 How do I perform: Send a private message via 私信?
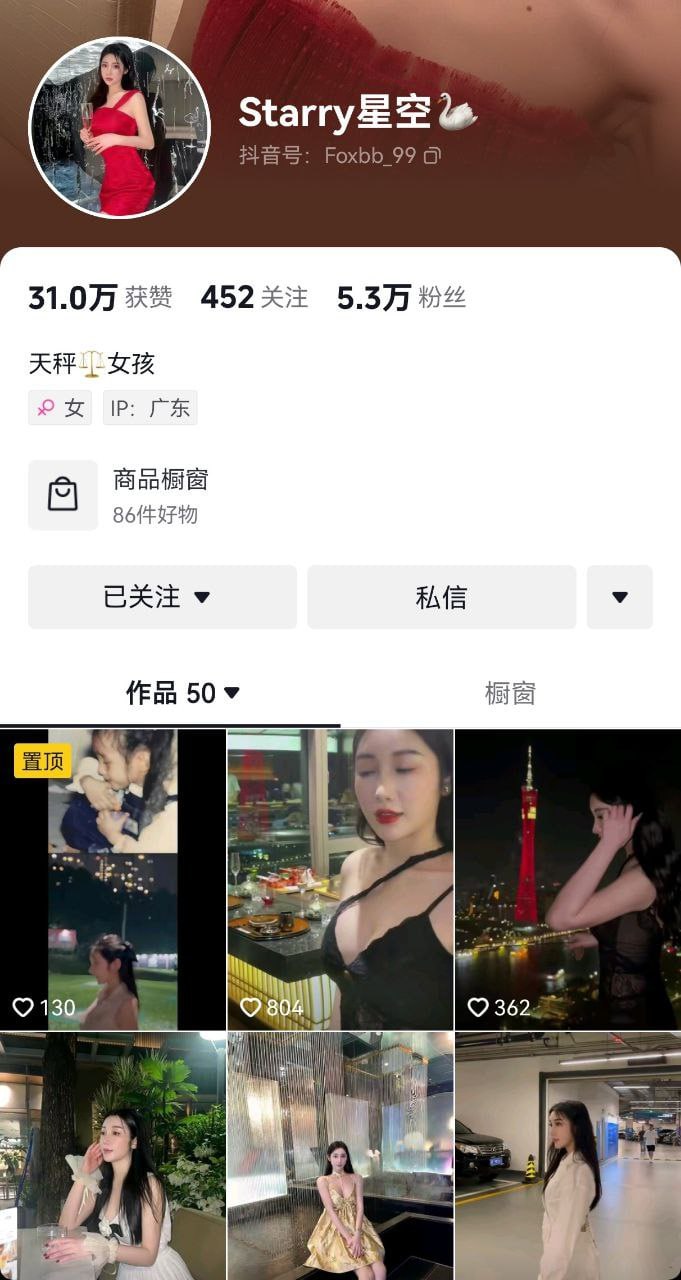tap(441, 597)
